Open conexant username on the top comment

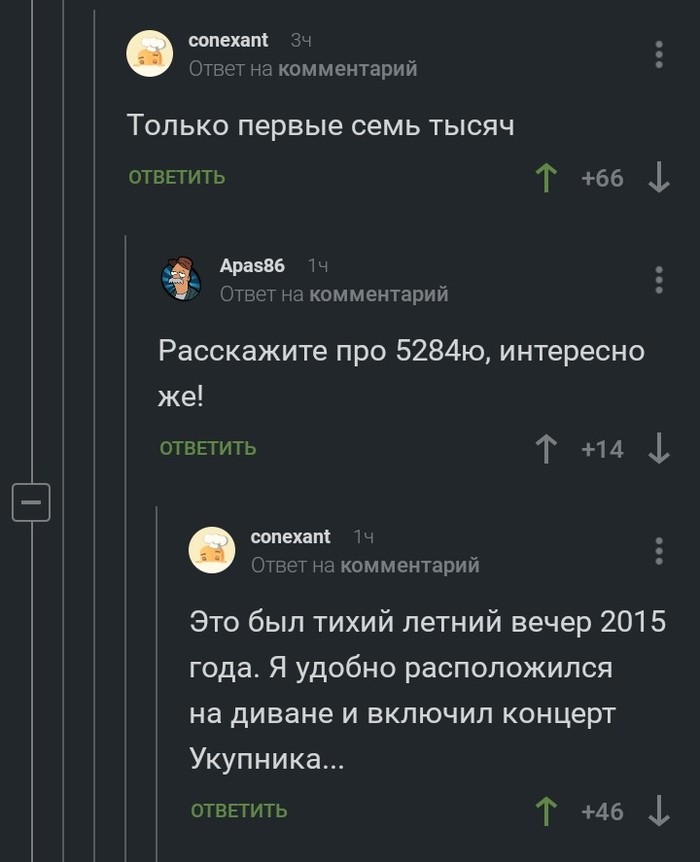(x=228, y=40)
